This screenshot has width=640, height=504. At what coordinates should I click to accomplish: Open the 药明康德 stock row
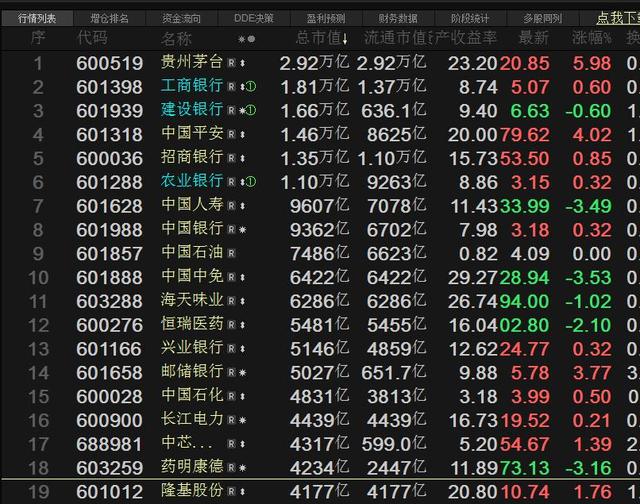click(192, 466)
